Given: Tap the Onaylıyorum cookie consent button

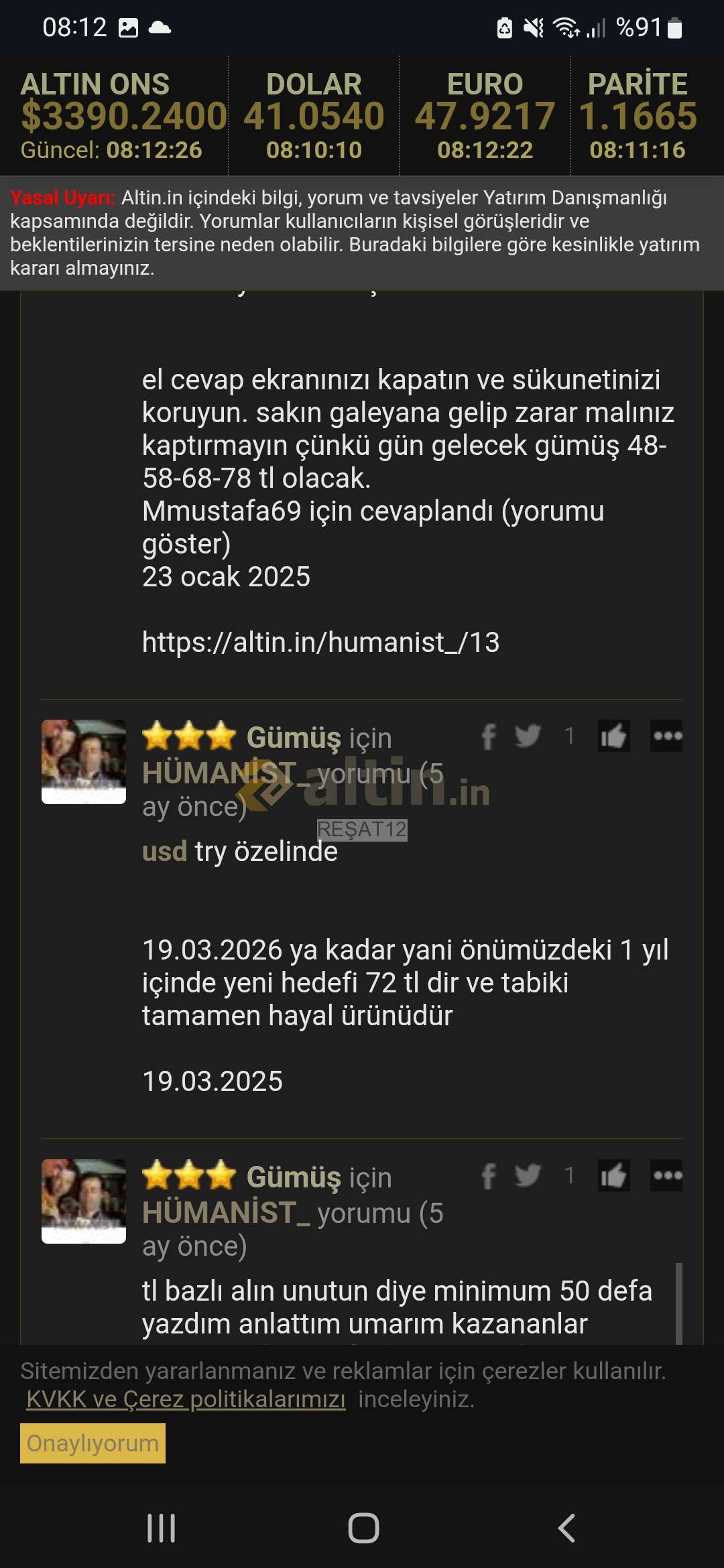Looking at the screenshot, I should 93,1443.
